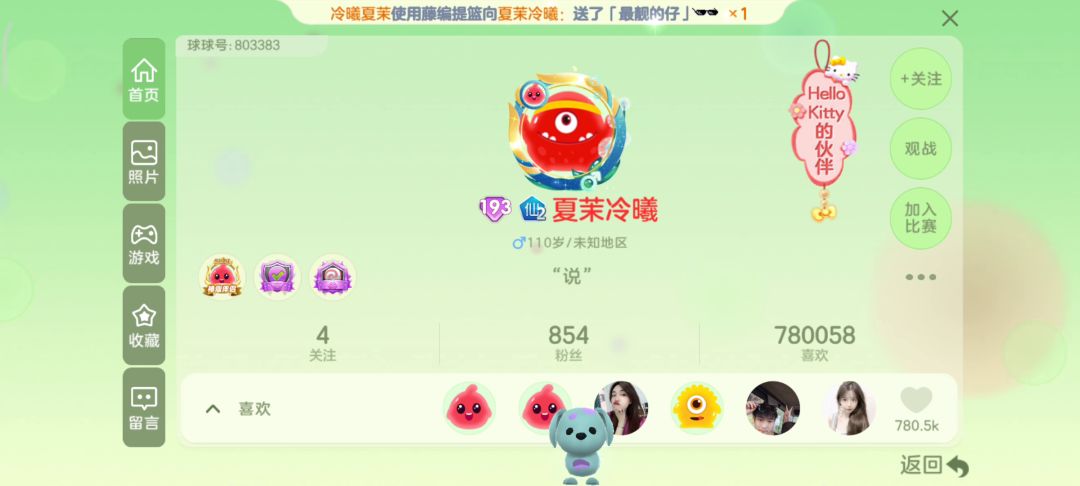Open the 收藏 tab
1080x486 pixels.
tap(144, 326)
